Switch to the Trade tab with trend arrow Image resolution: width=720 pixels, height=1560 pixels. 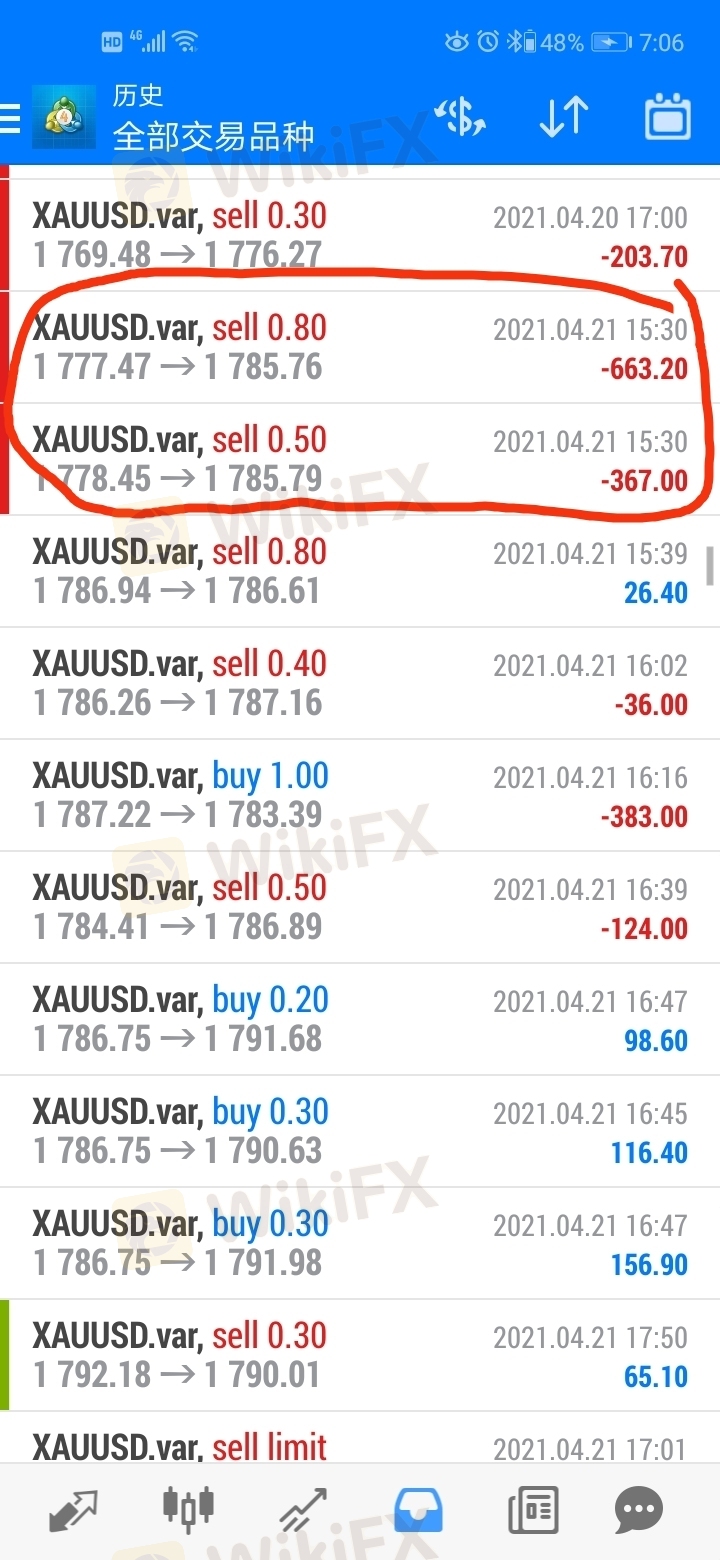coord(302,1510)
